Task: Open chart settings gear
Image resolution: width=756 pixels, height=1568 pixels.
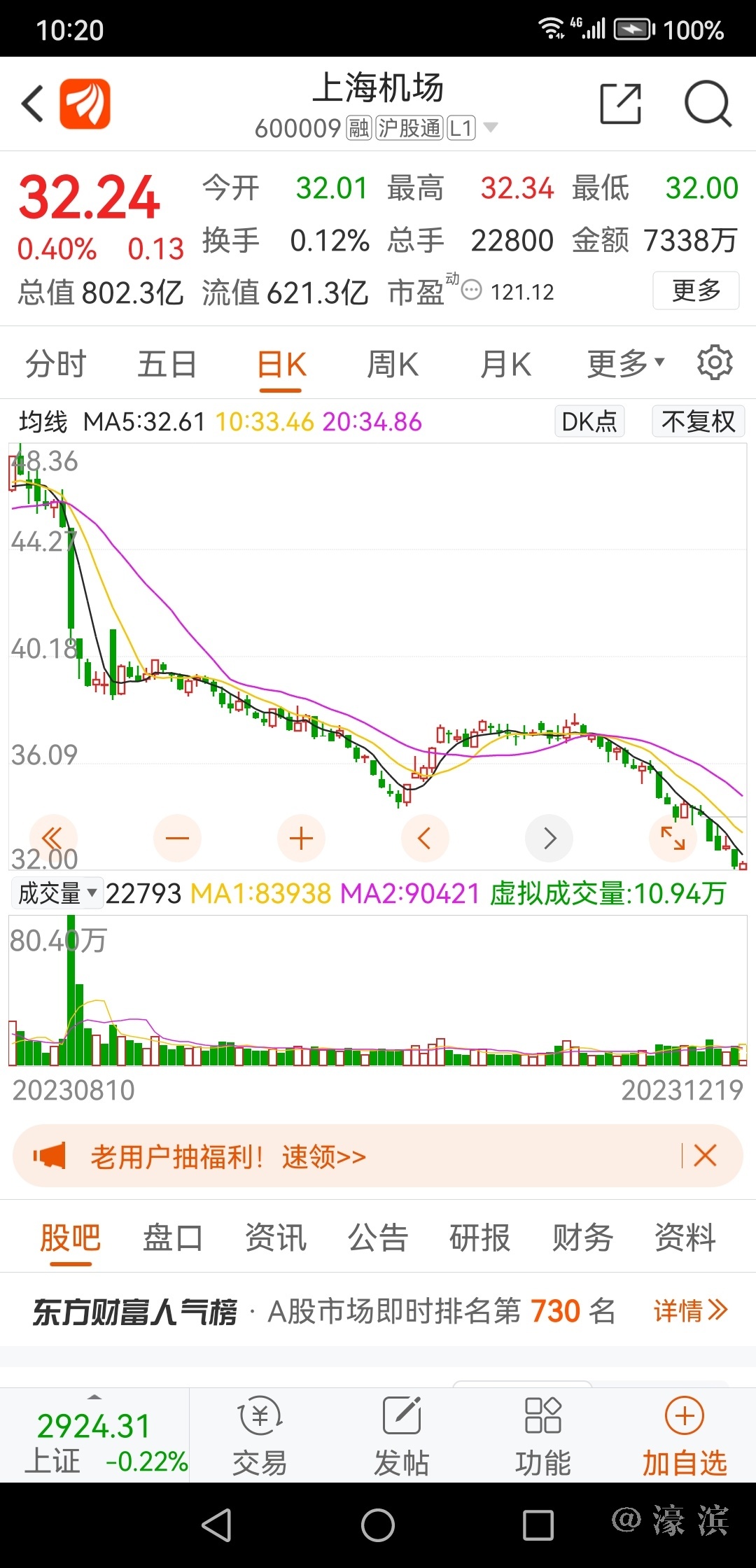Action: coord(715,363)
